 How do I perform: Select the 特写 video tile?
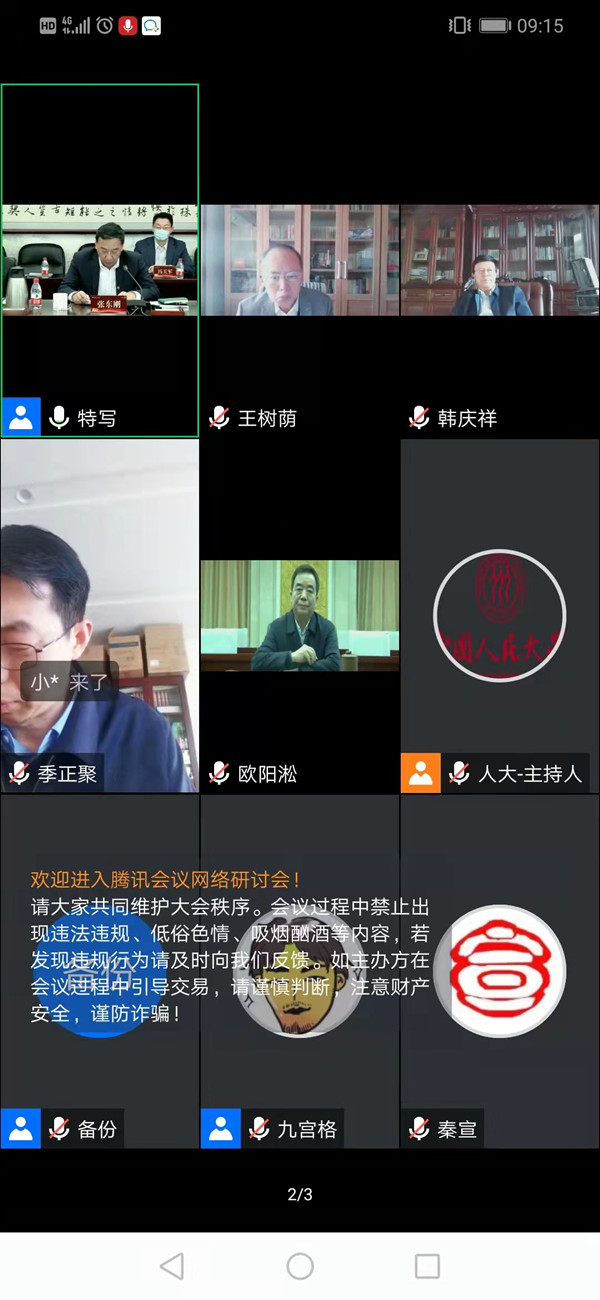[100, 260]
